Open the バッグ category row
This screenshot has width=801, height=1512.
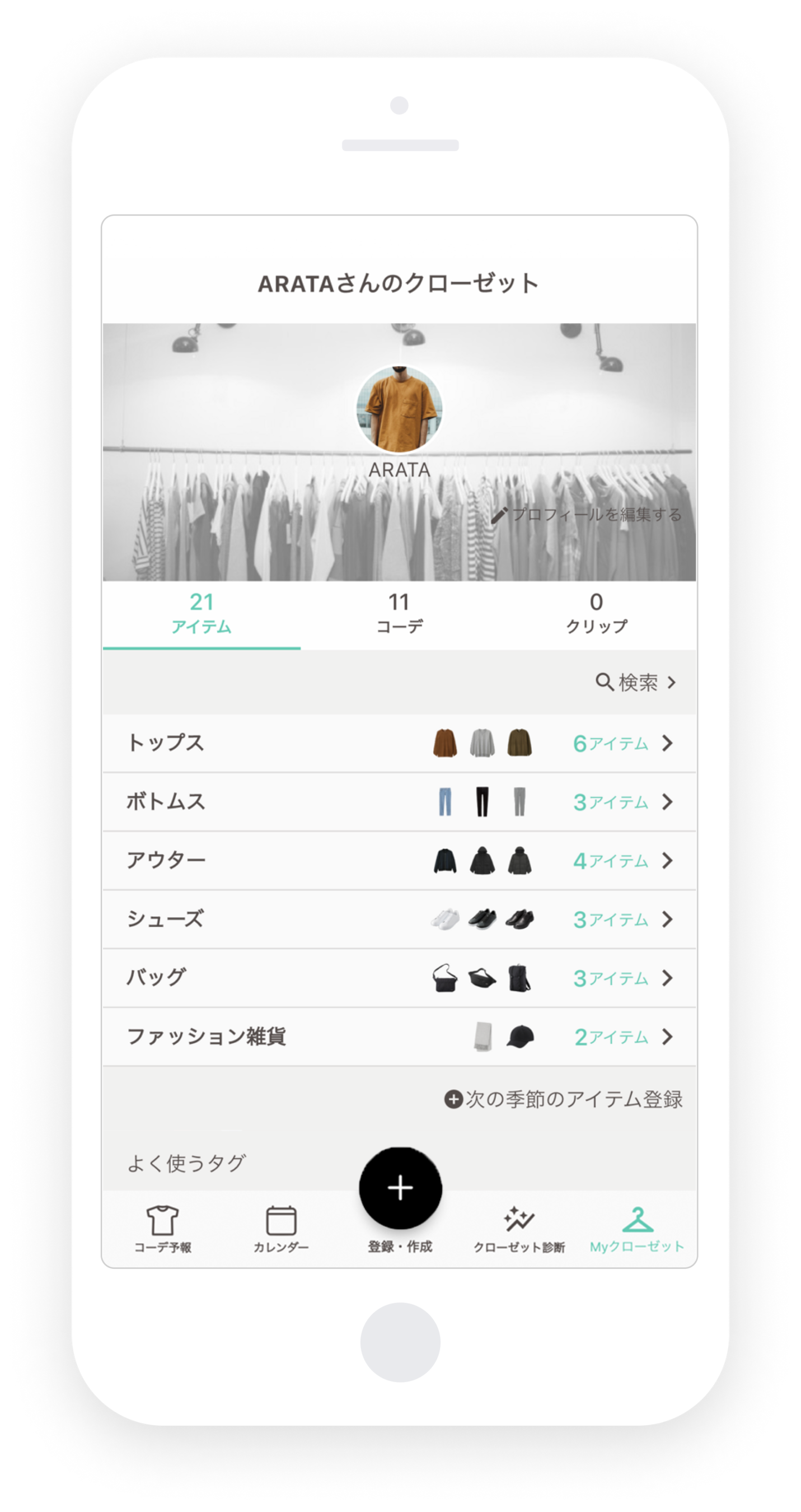pos(399,978)
